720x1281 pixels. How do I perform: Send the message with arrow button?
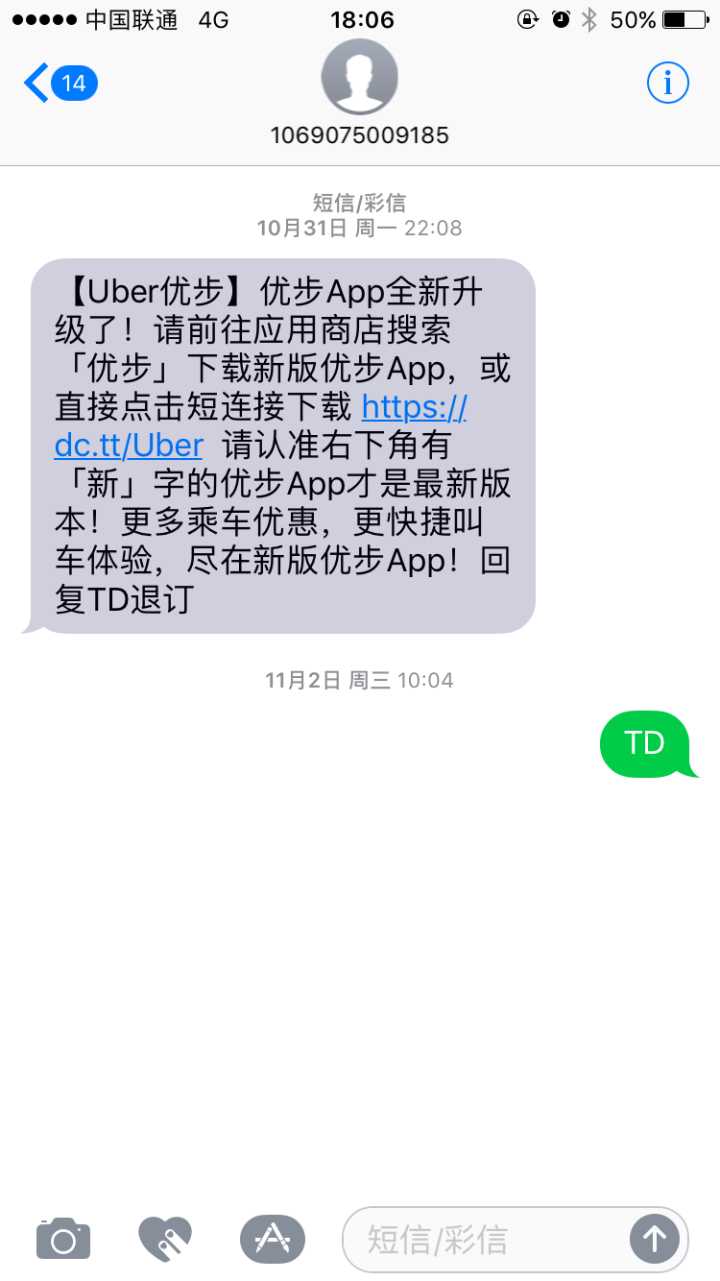point(654,1240)
